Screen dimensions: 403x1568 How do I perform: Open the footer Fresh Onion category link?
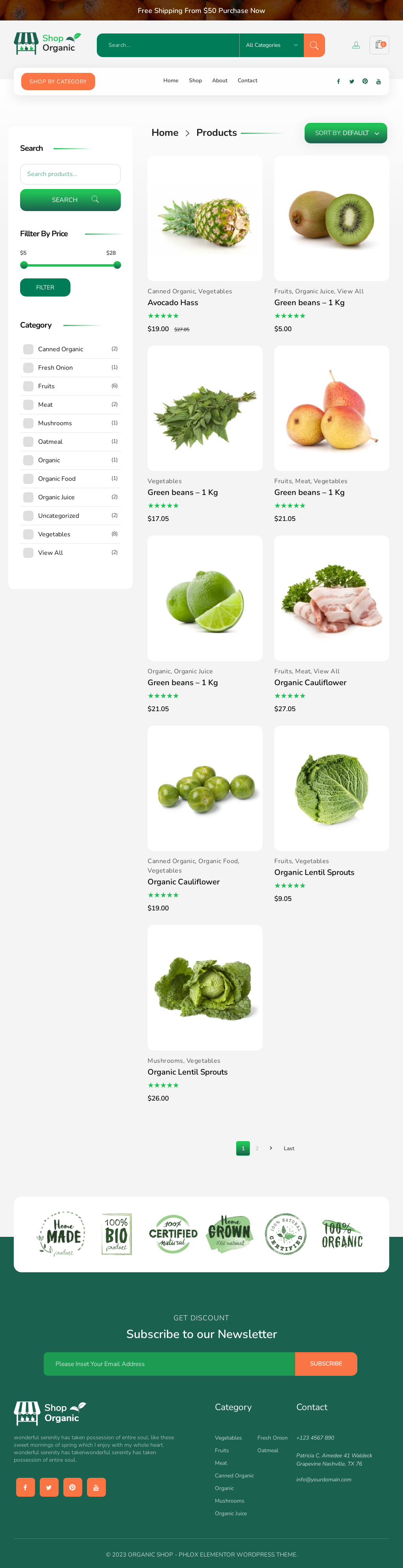coord(272,1438)
